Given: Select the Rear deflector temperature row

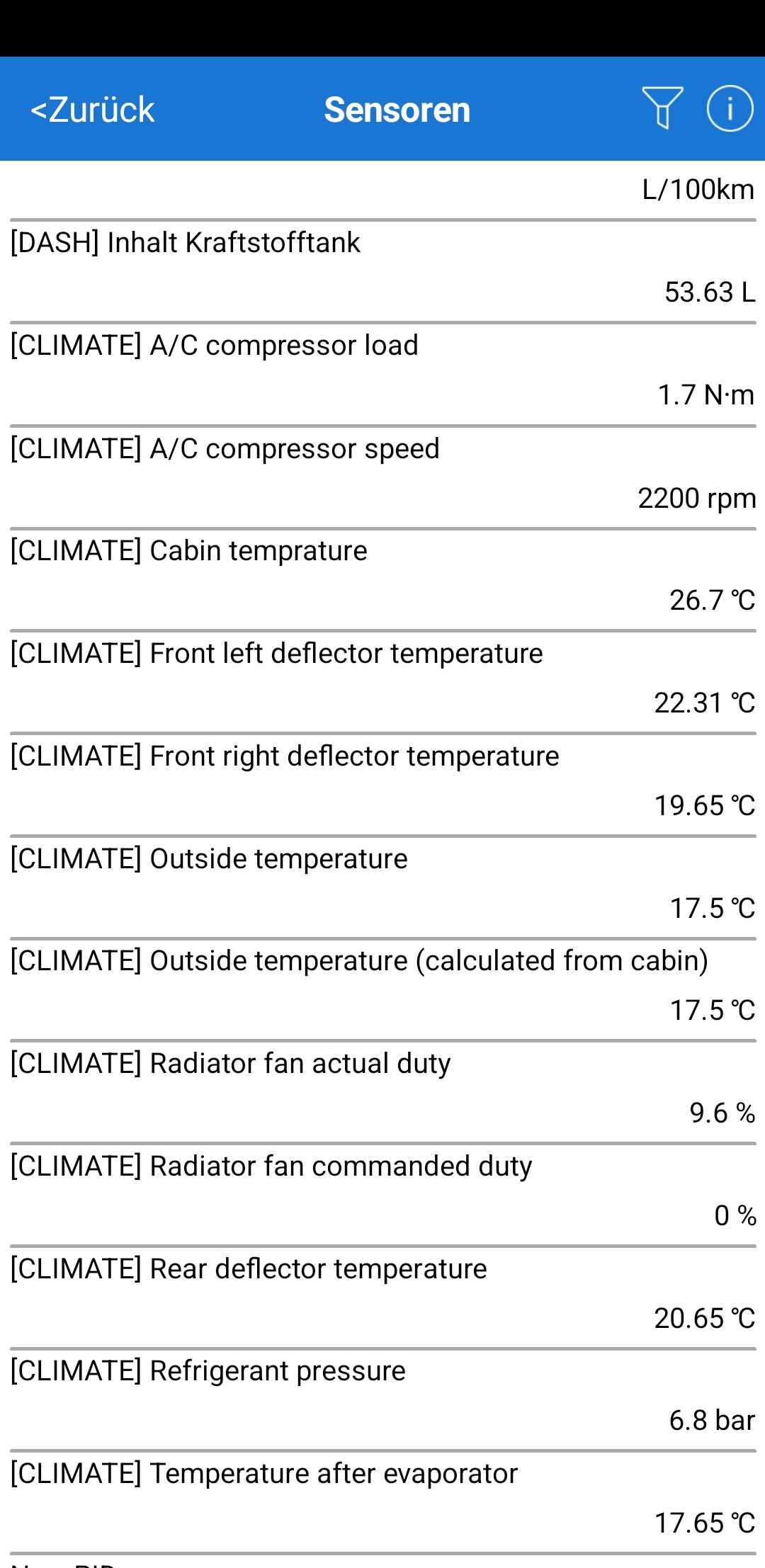Looking at the screenshot, I should 382,1297.
